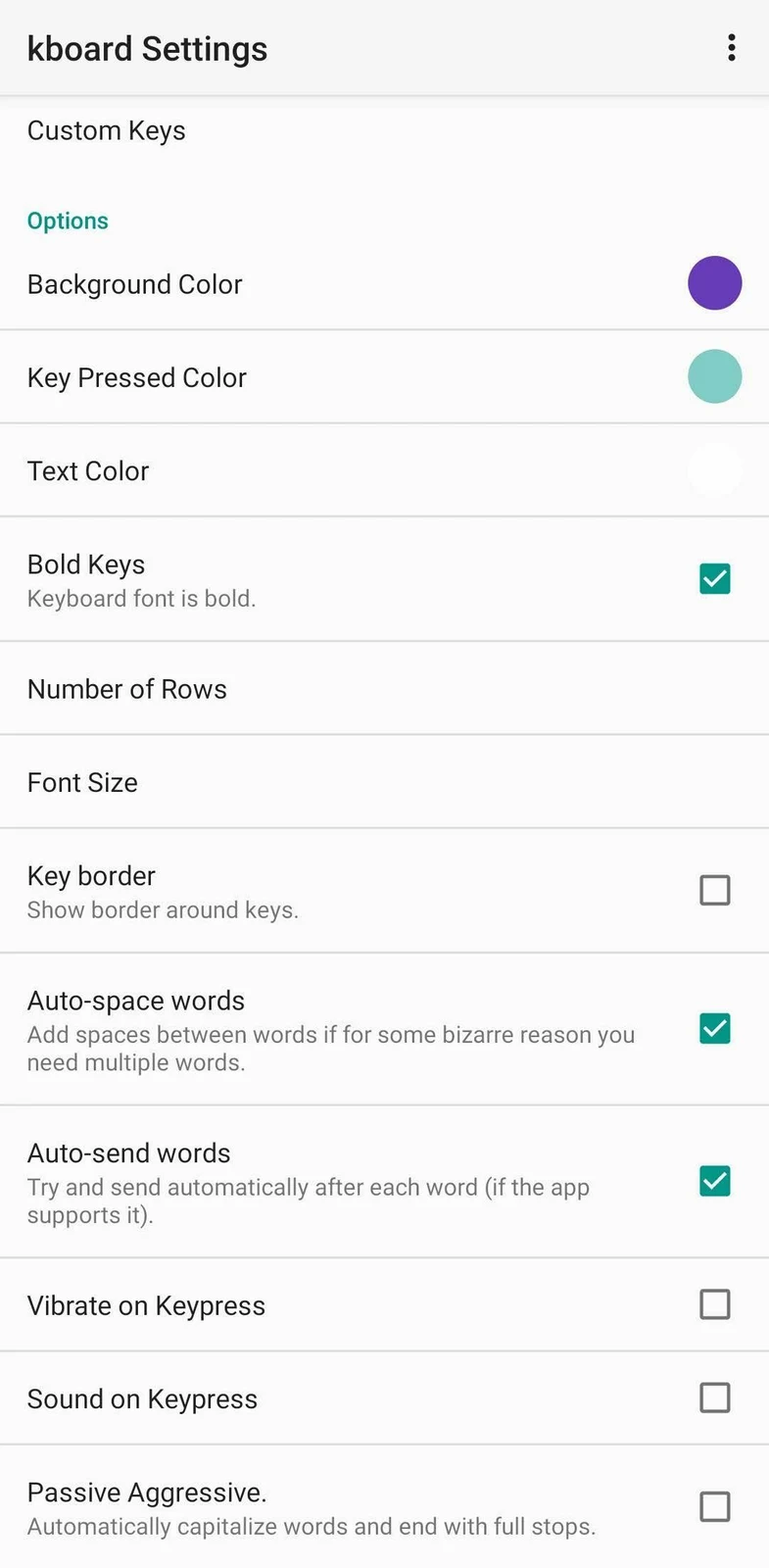Check Sound on Keypress

point(714,1397)
